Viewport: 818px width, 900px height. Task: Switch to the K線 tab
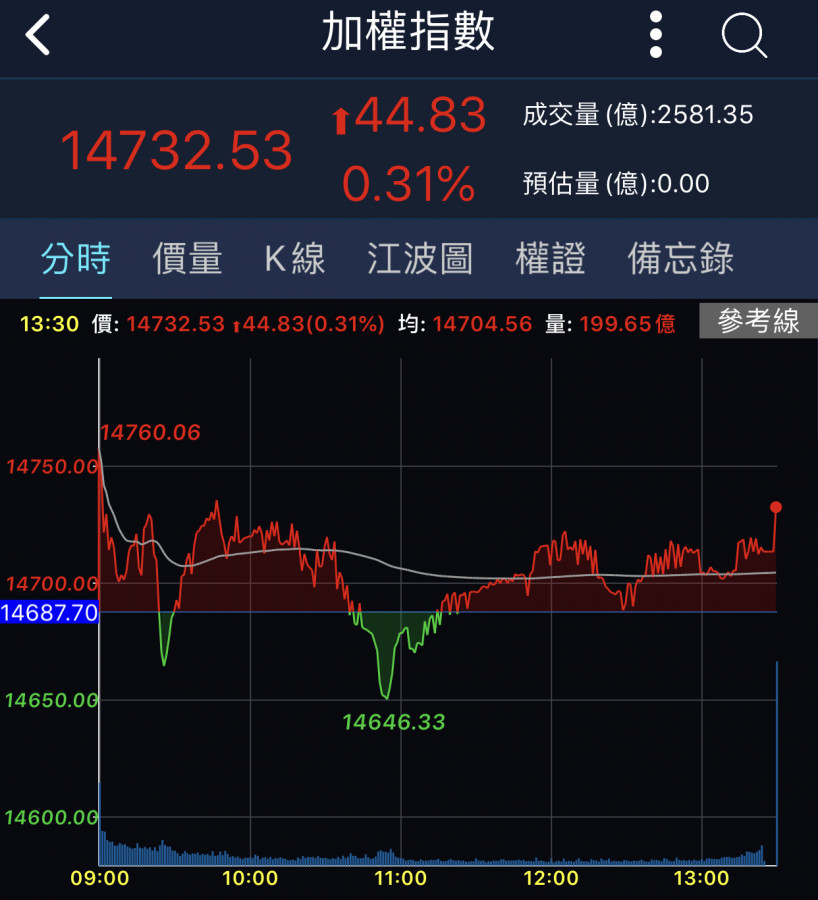point(294,259)
